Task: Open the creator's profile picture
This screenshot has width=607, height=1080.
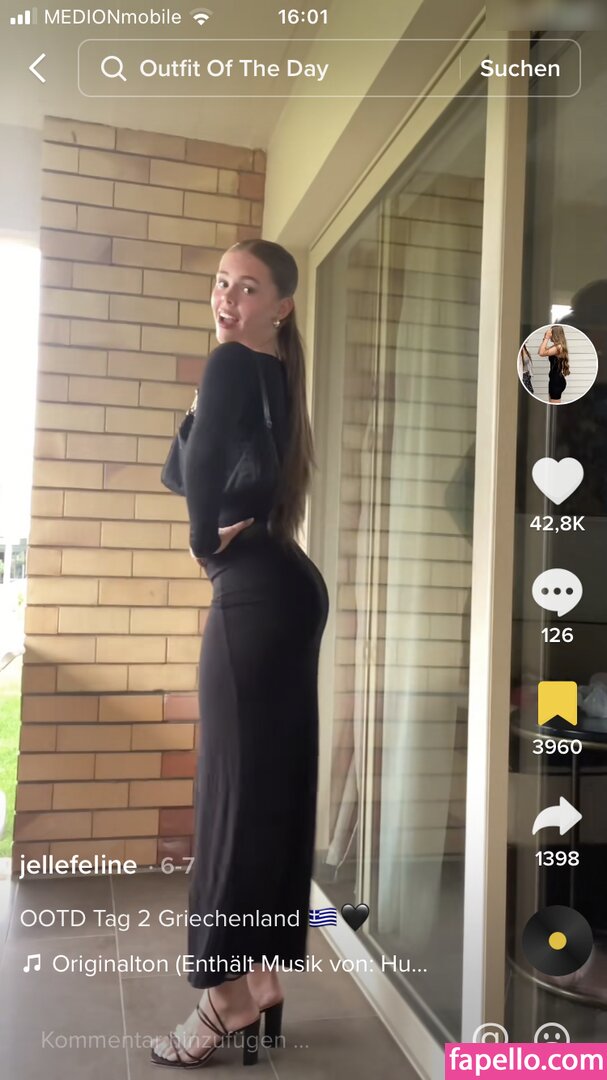Action: click(x=557, y=365)
